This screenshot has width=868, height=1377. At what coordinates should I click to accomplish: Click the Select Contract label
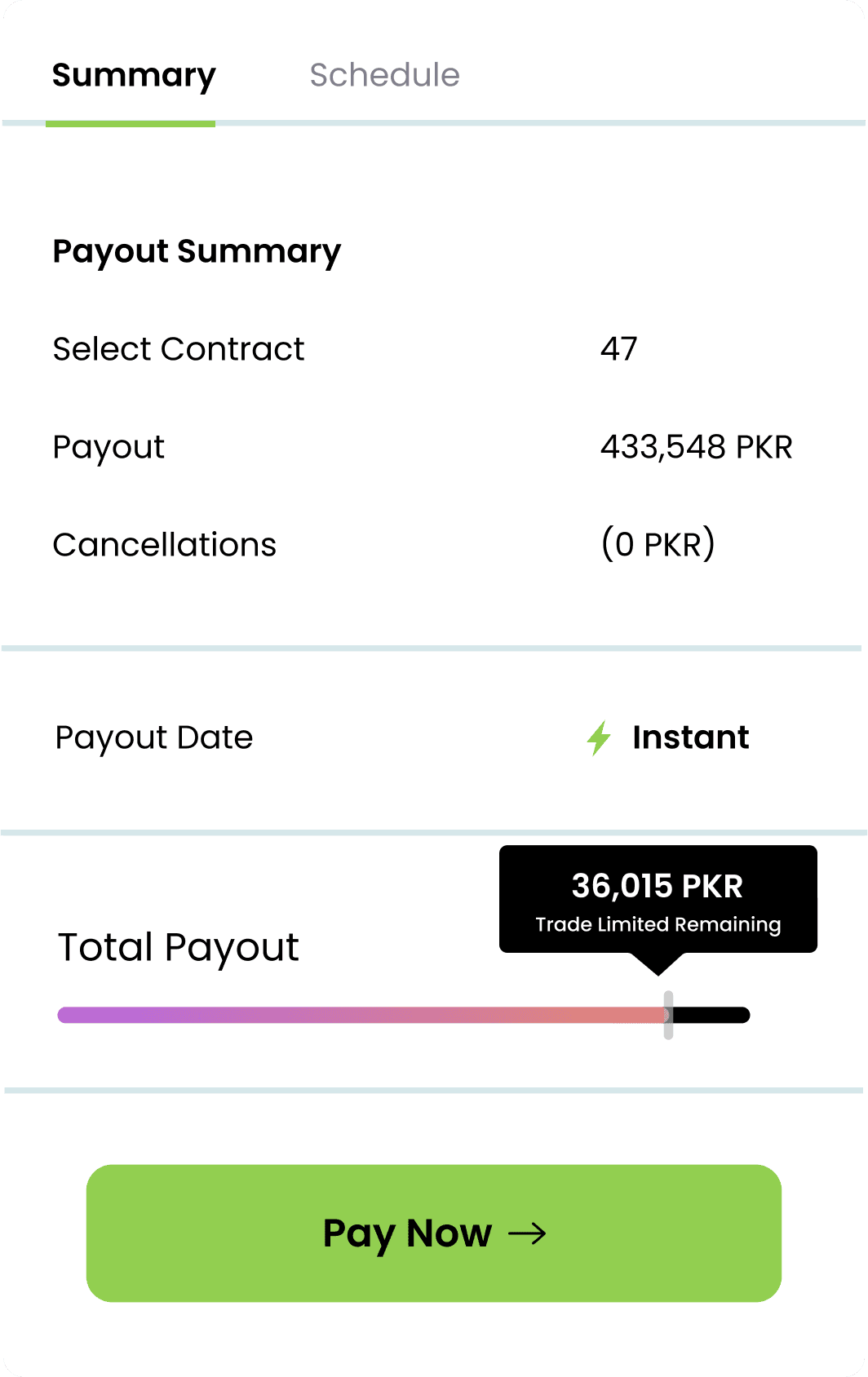click(x=178, y=348)
